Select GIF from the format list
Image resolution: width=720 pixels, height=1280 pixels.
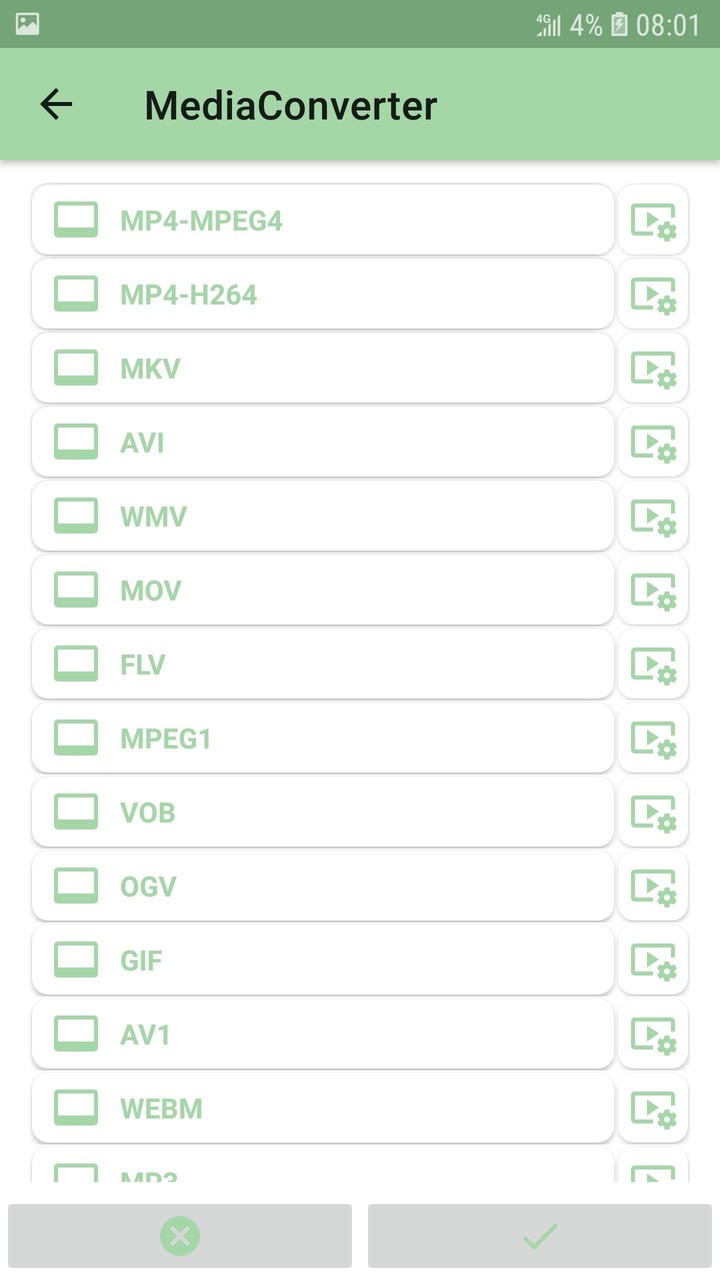pyautogui.click(x=322, y=960)
